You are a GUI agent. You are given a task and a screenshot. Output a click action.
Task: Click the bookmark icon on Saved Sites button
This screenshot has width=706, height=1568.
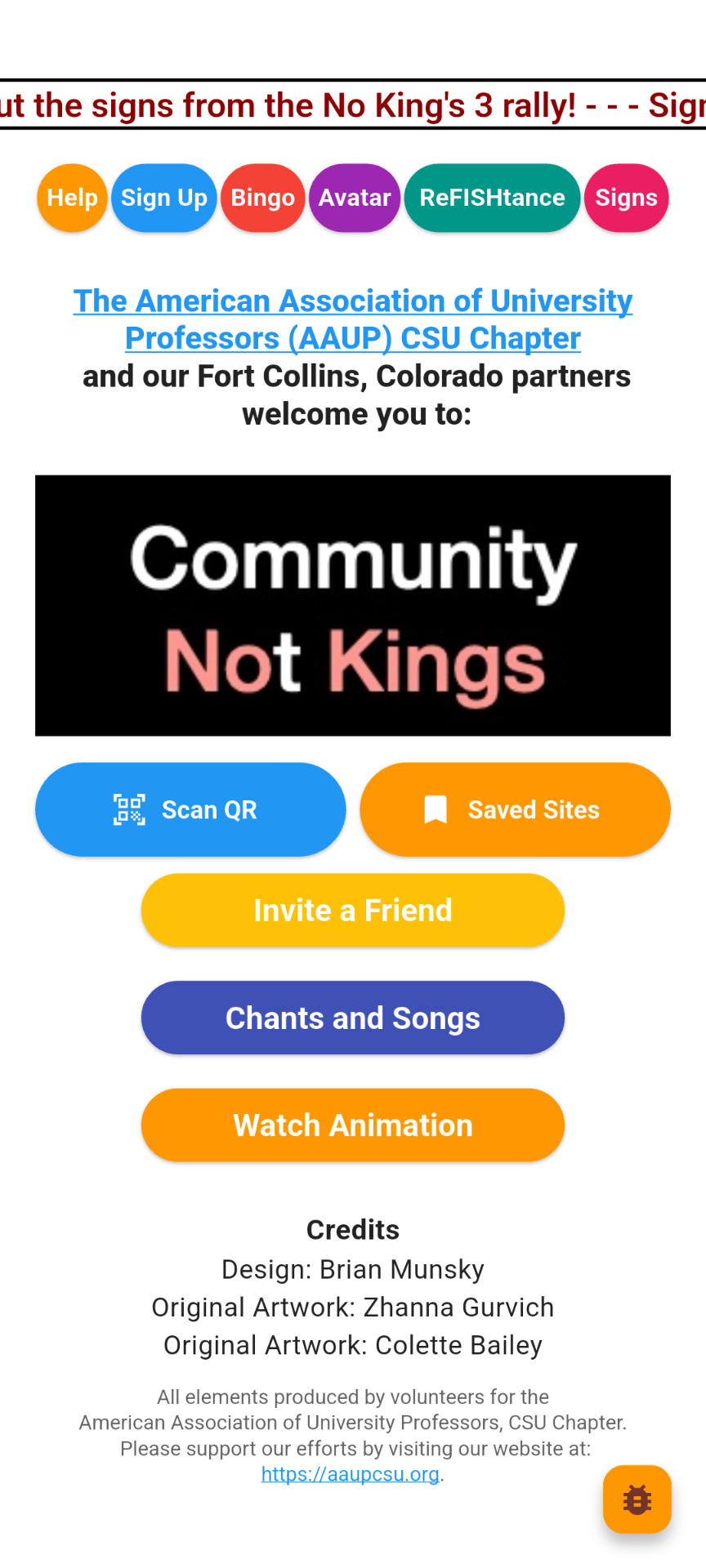coord(435,808)
